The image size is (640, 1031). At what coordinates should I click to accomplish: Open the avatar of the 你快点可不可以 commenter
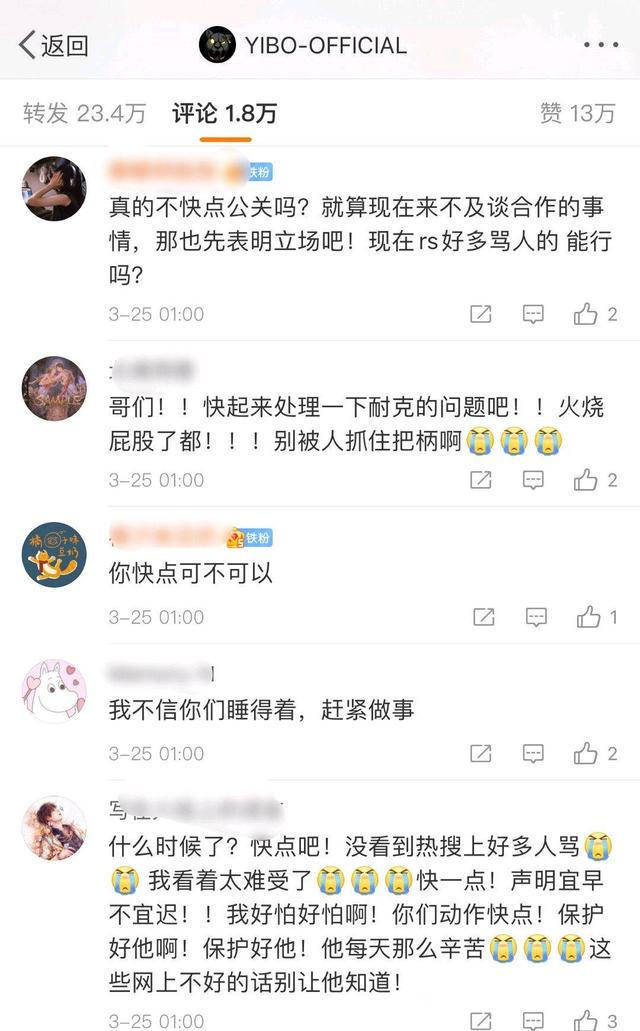click(x=54, y=555)
